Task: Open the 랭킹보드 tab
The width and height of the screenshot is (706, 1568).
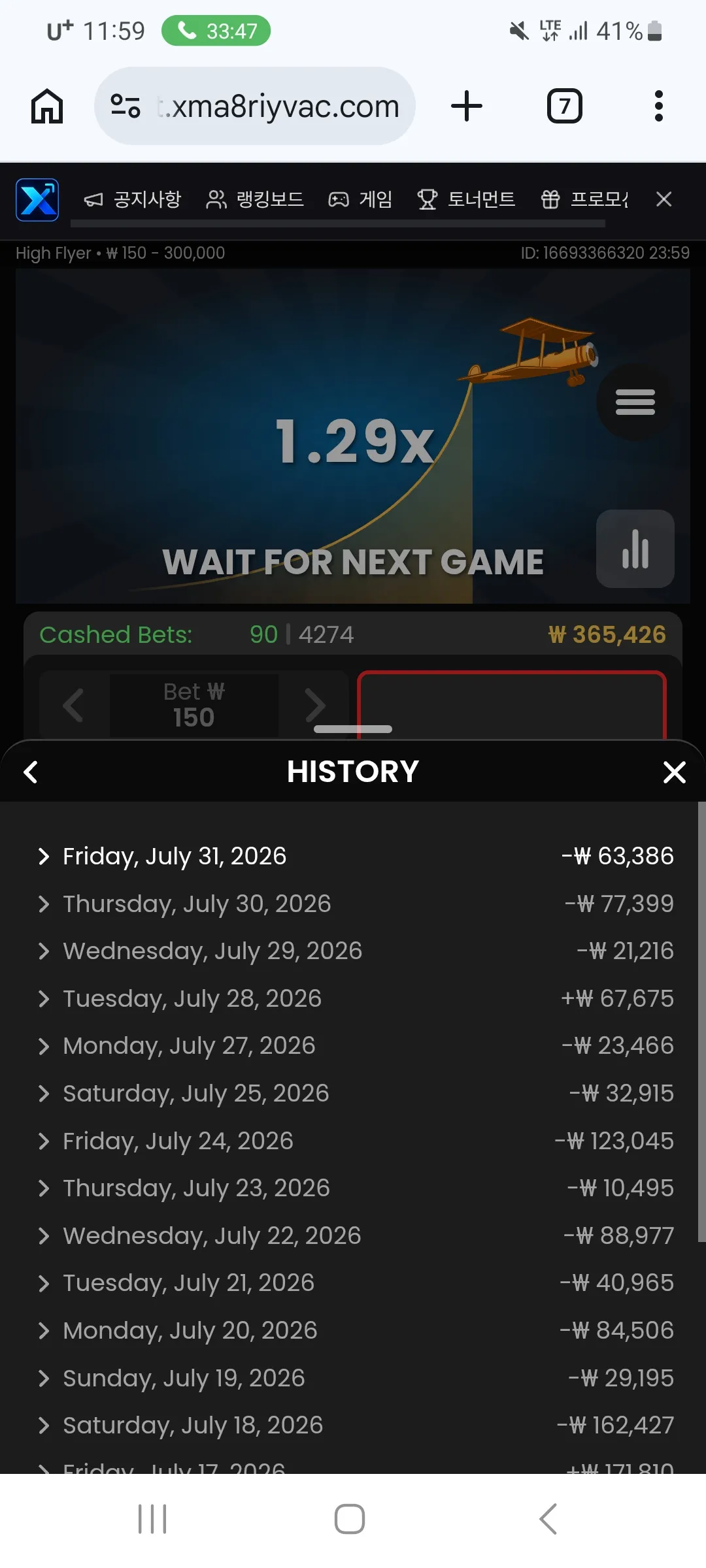Action: pos(255,199)
